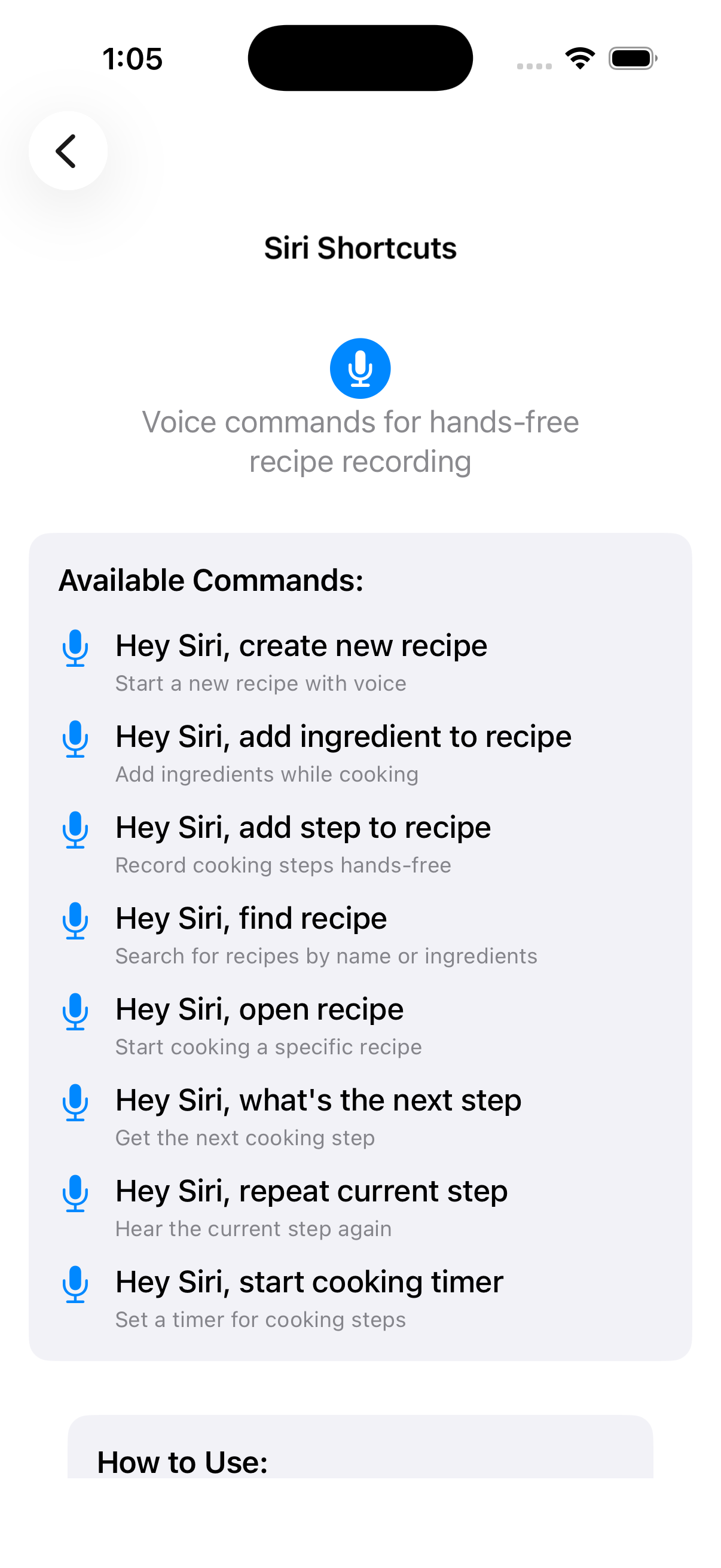Select the 'Hey Siri, find recipe' command
The image size is (721, 1568).
click(x=250, y=918)
